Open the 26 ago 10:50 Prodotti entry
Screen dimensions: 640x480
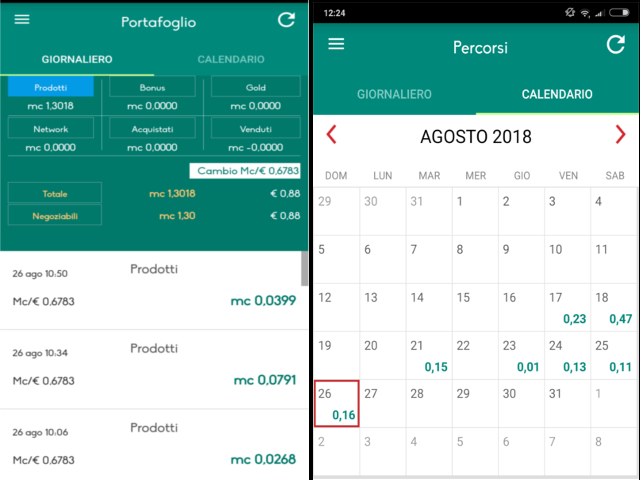(x=154, y=290)
